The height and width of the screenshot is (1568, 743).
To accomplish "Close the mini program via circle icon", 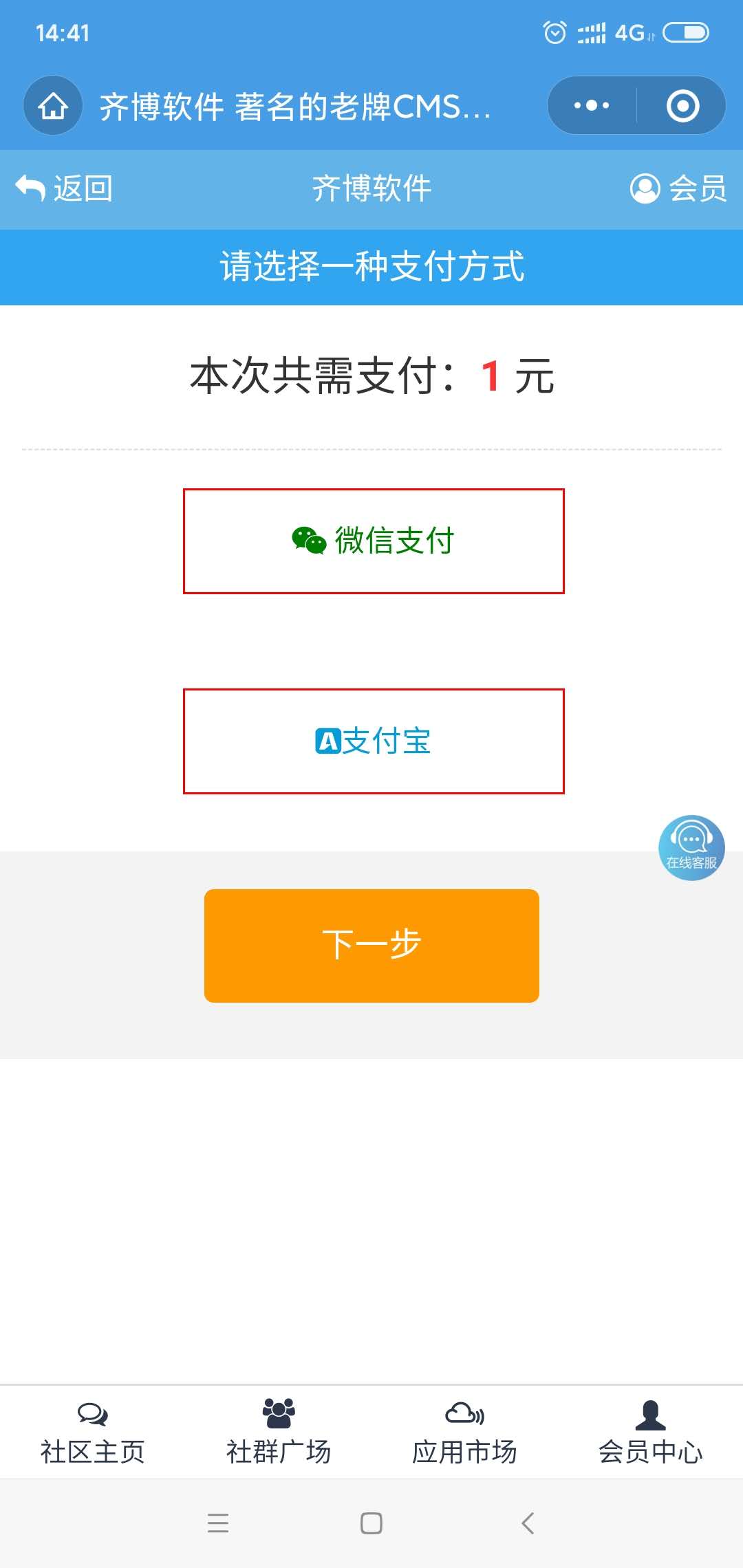I will click(x=682, y=106).
